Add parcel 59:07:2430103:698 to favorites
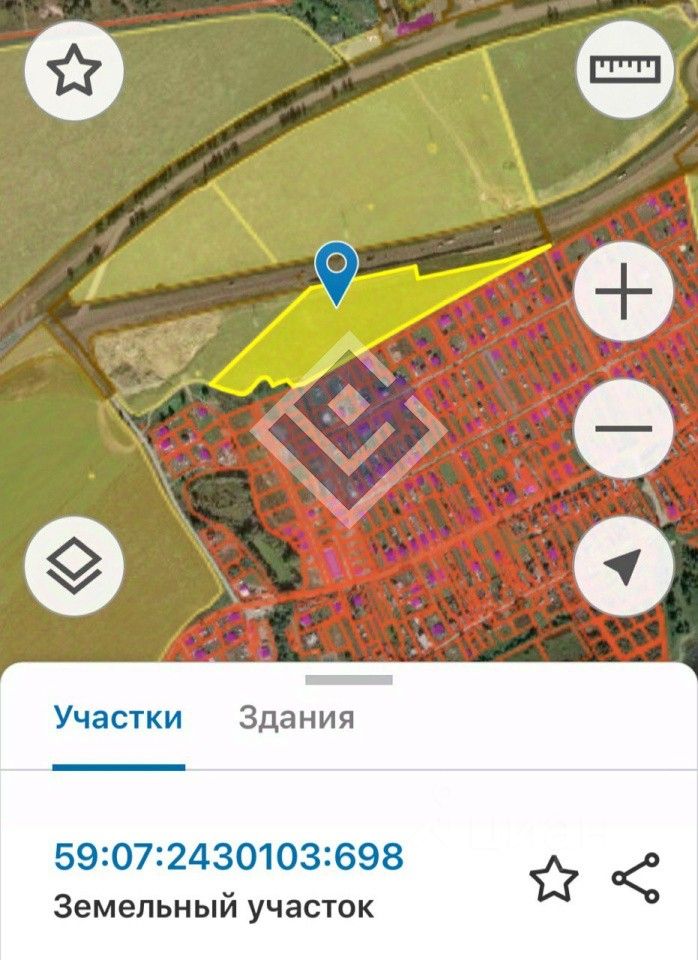Screen dimensions: 698x960 [553, 879]
